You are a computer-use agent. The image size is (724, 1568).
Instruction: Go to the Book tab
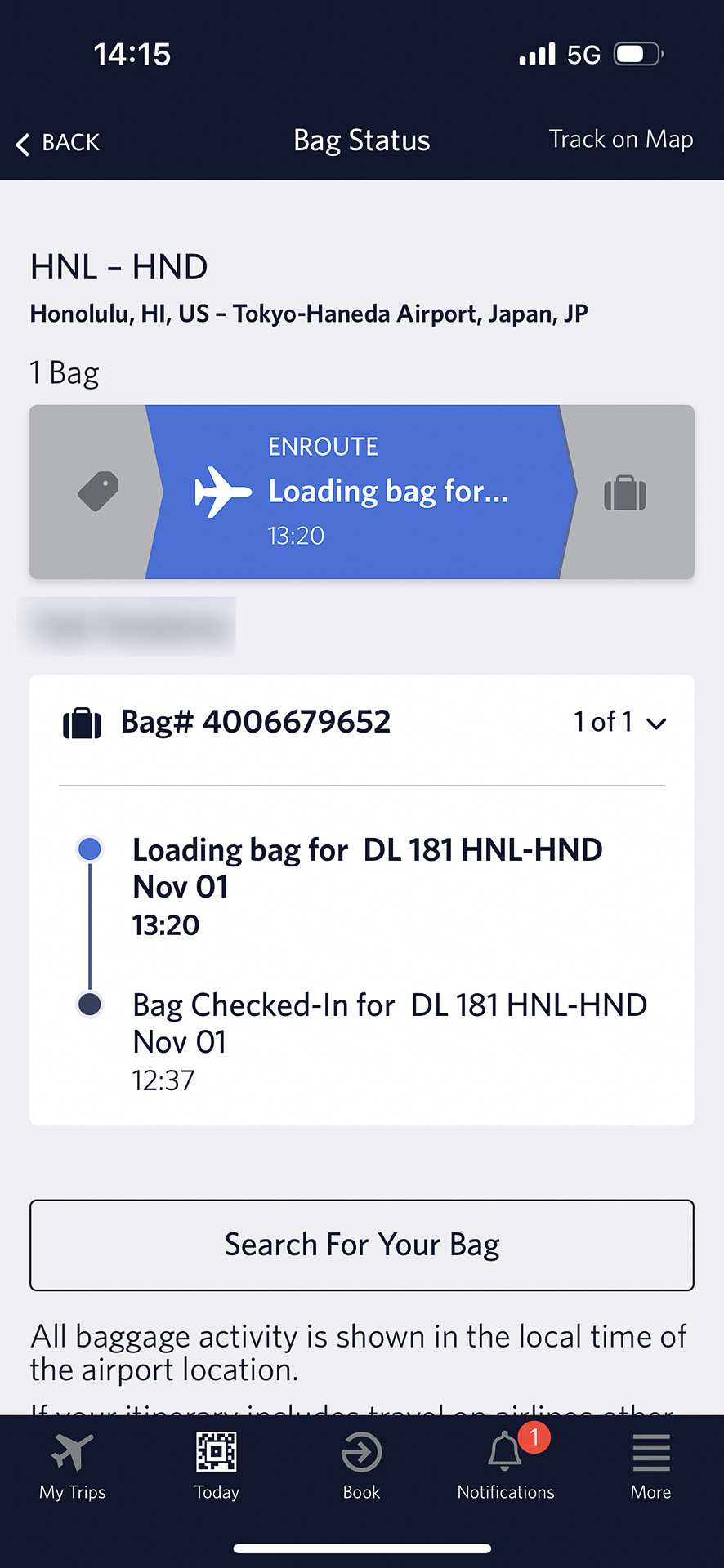click(x=361, y=1467)
